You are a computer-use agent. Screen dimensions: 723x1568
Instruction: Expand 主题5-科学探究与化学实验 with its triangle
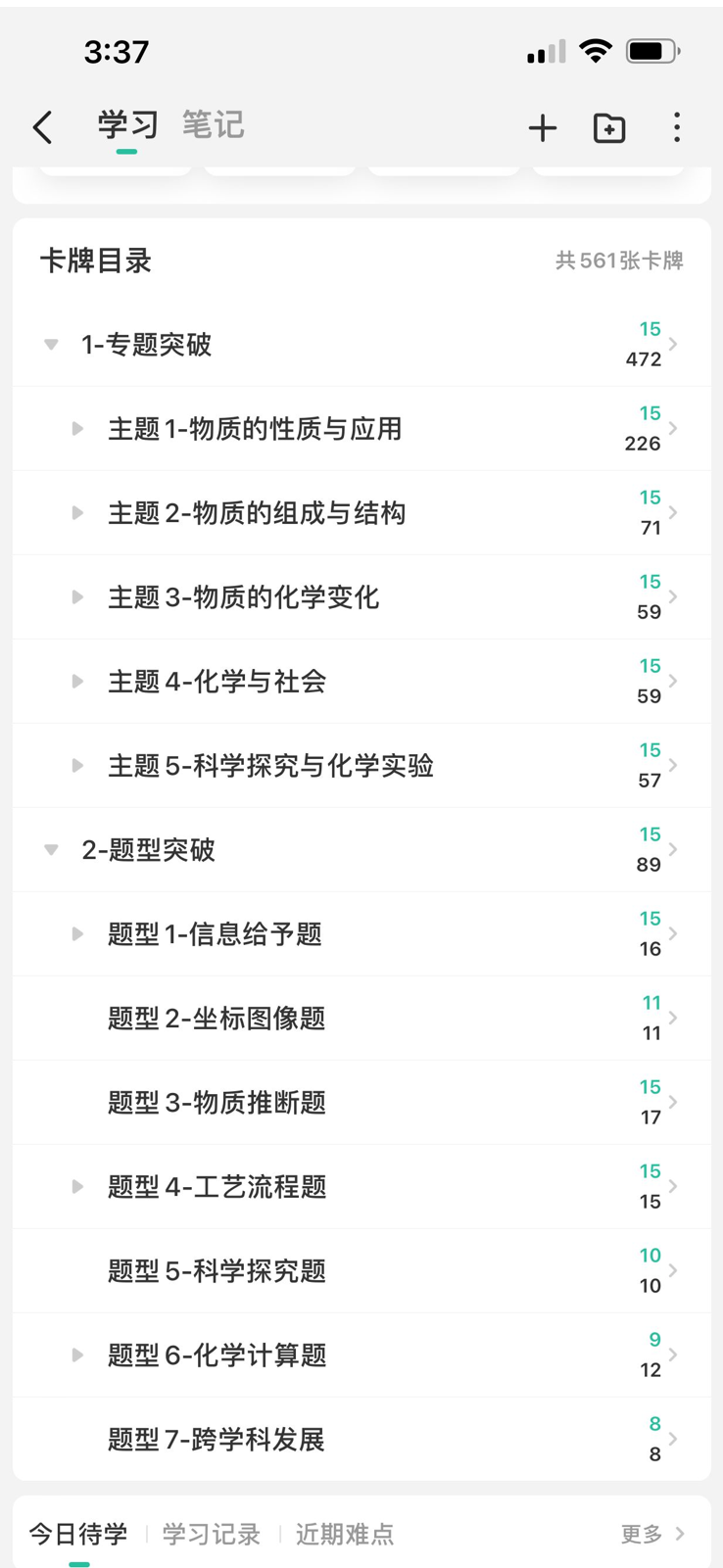click(77, 766)
